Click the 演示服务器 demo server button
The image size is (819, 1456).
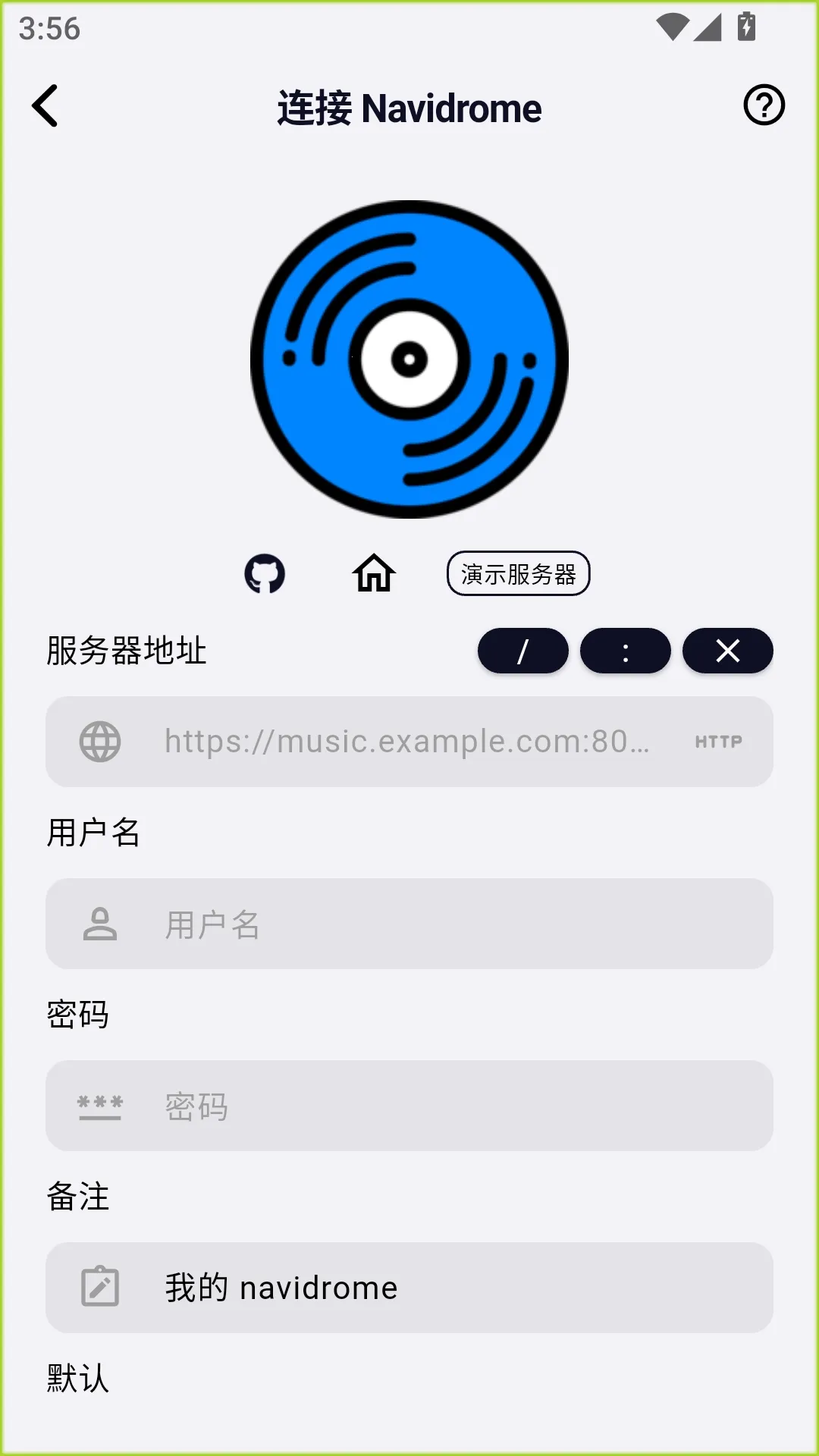(x=518, y=575)
